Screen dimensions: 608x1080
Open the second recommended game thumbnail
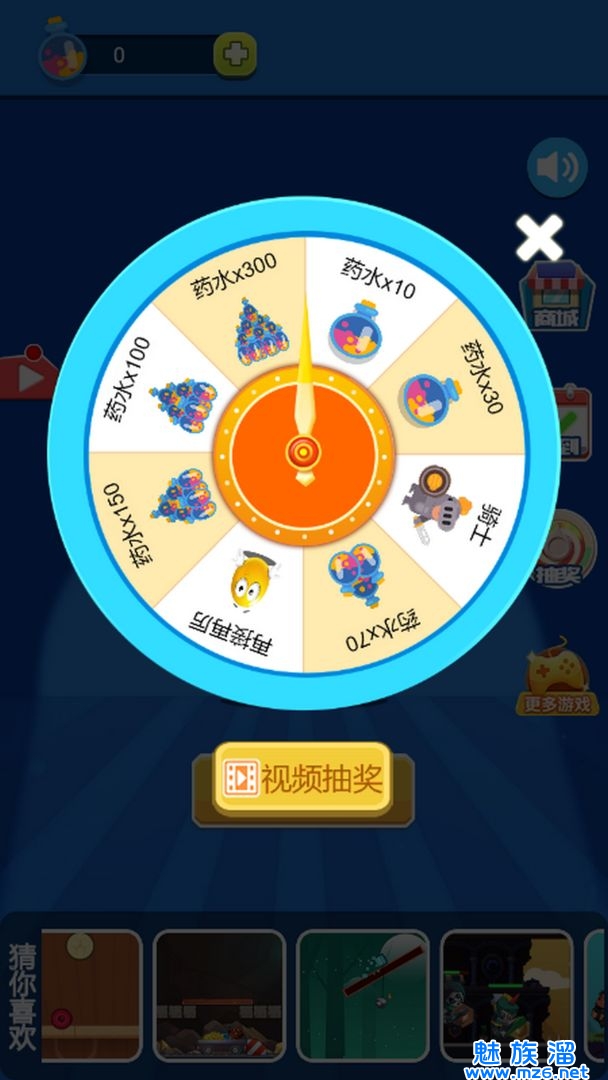220,995
